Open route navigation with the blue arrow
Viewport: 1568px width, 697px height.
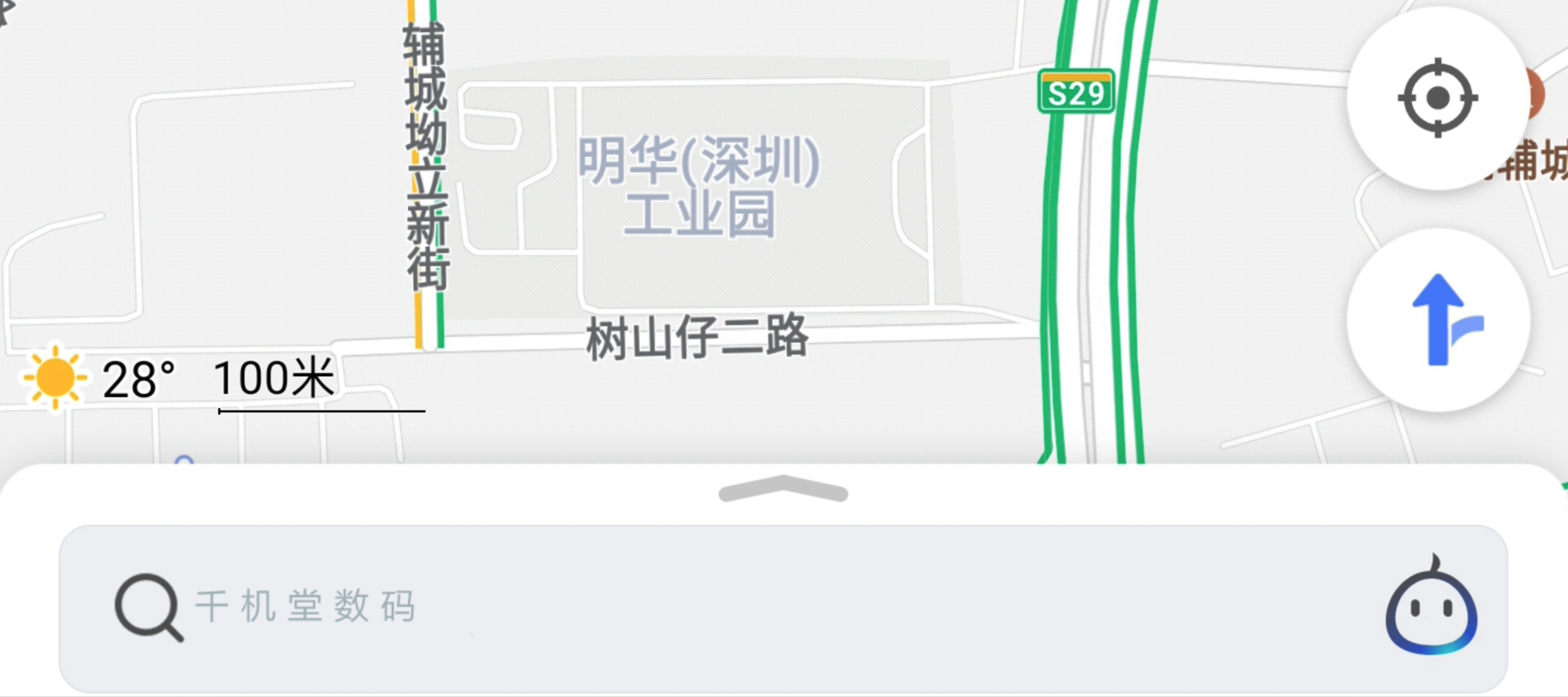[x=1439, y=319]
